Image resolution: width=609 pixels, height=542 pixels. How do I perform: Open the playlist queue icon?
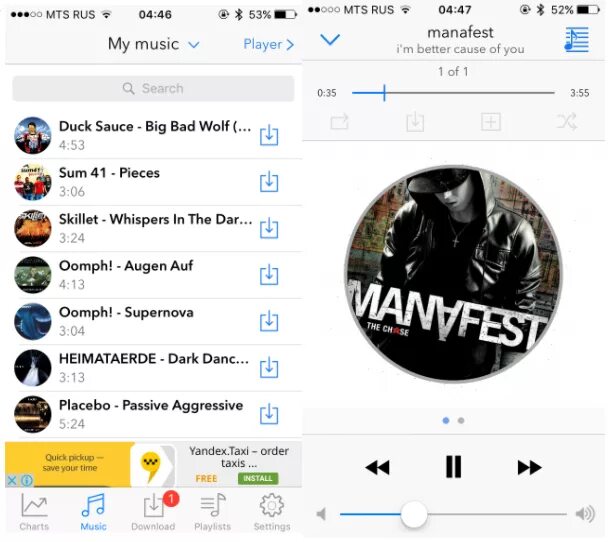(576, 40)
